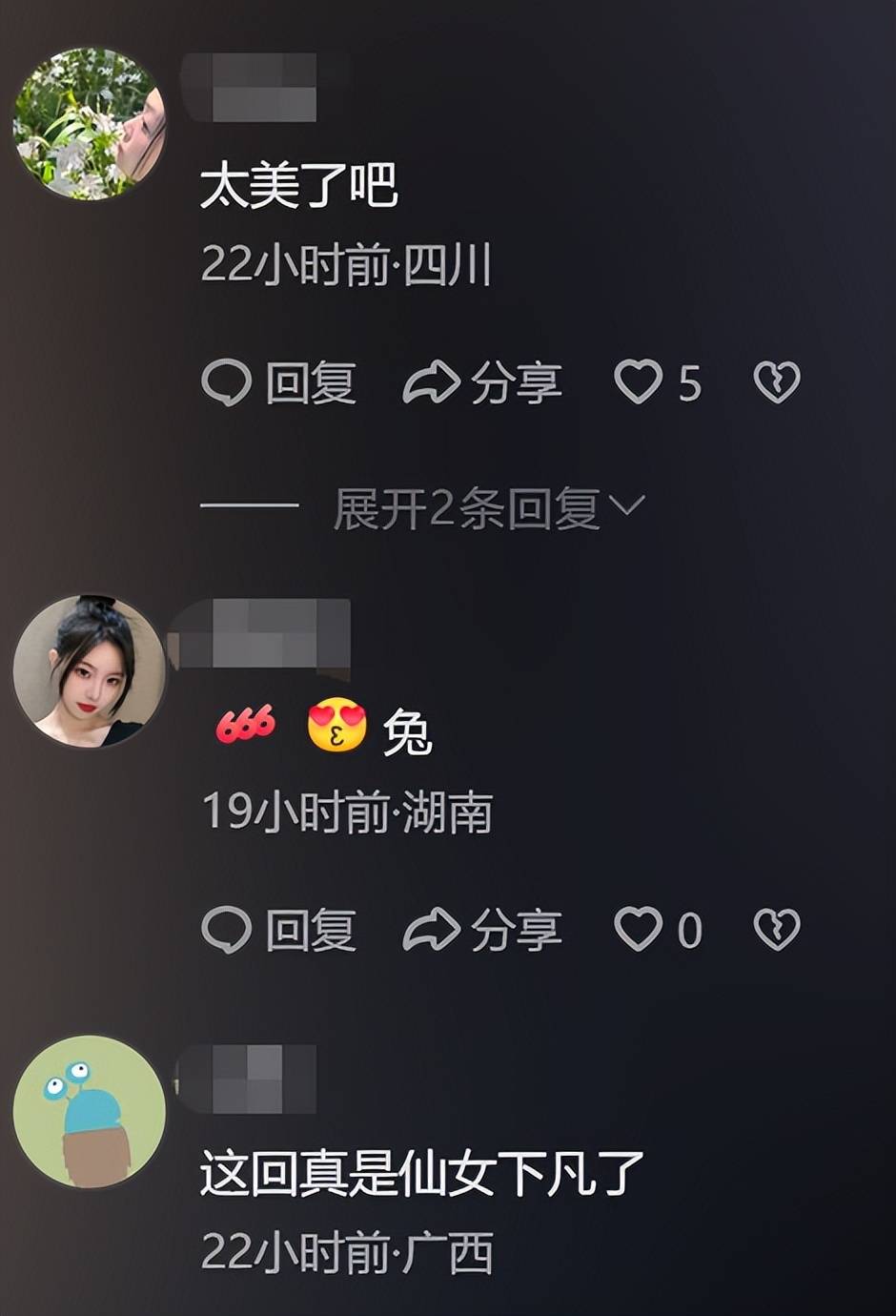Dislike the 兔 comment from 湖南
896x1316 pixels.
pyautogui.click(x=777, y=930)
